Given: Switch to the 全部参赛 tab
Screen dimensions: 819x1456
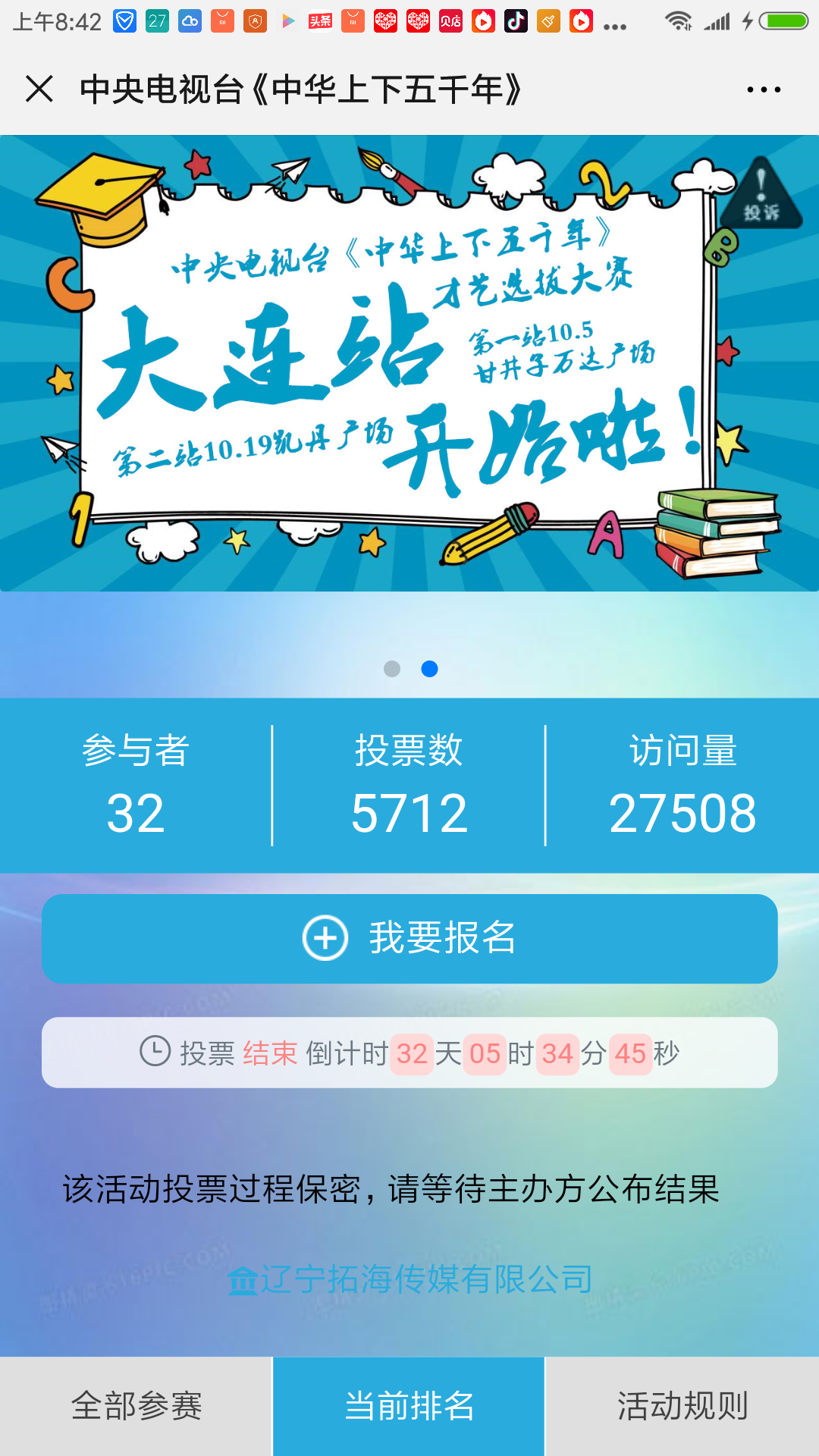Looking at the screenshot, I should tap(136, 1406).
